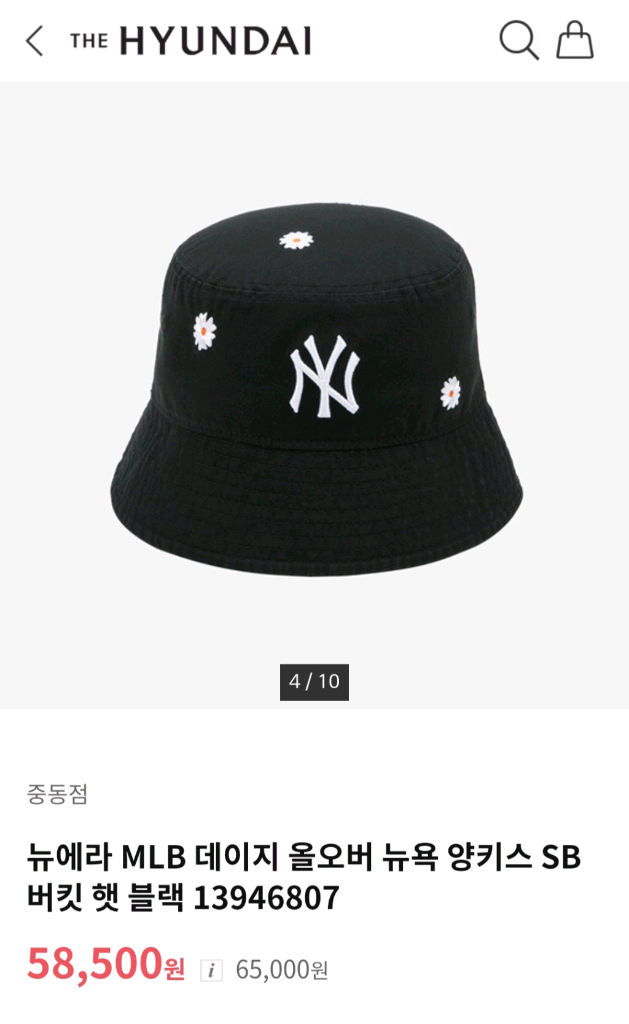Open search with the magnifier icon
Image resolution: width=629 pixels, height=1024 pixels.
518,41
